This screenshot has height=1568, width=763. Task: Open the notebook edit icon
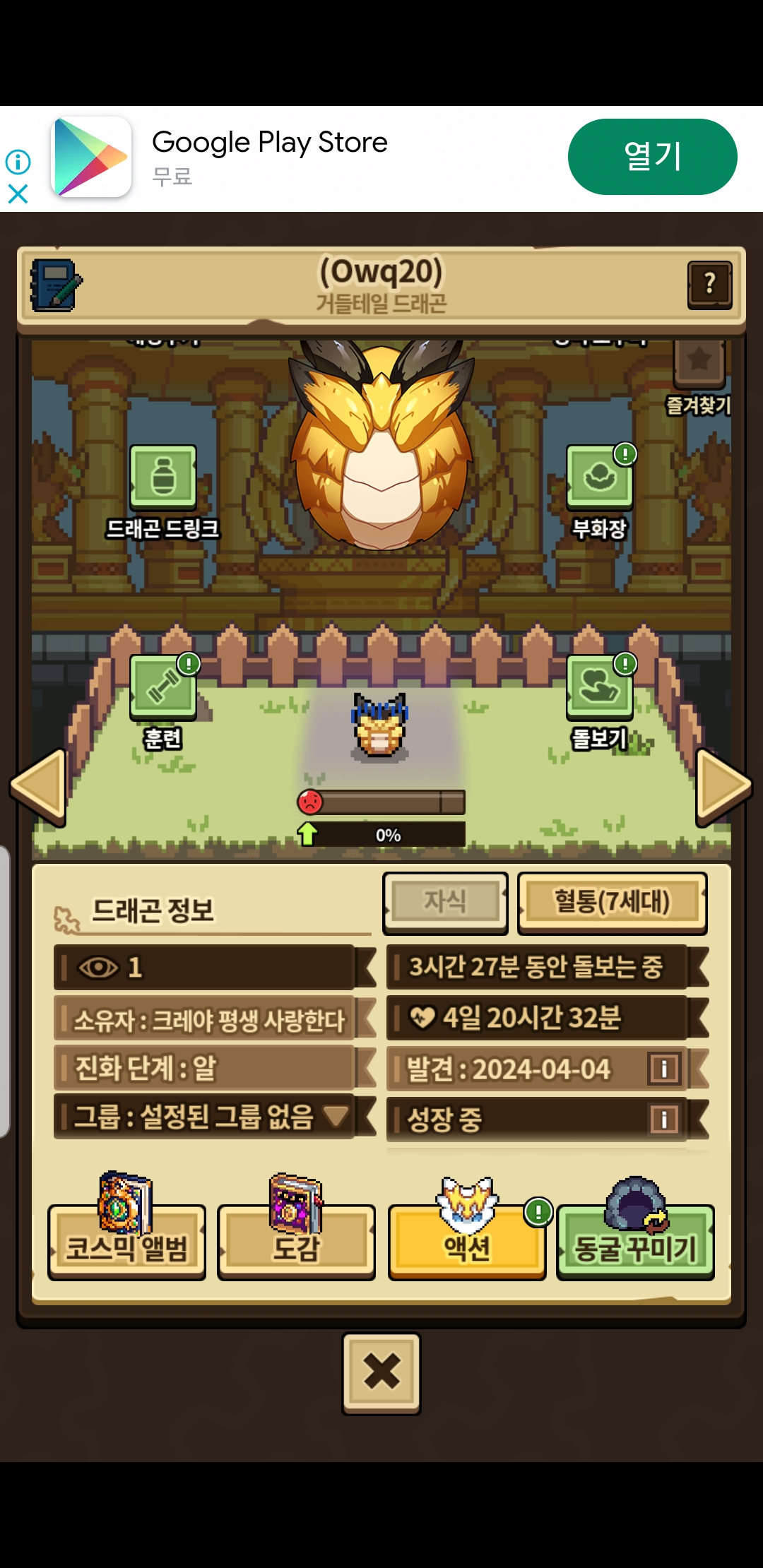tap(56, 285)
